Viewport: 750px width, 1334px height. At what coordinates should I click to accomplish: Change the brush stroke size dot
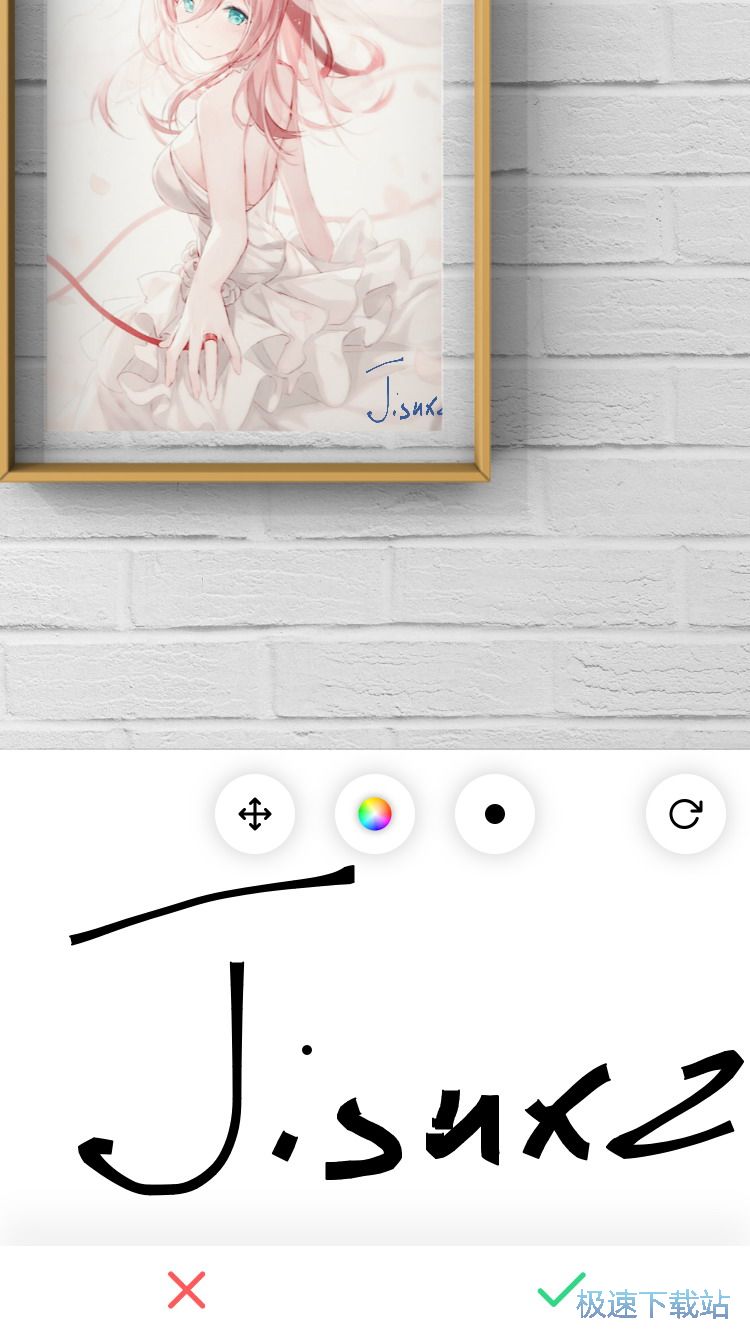pos(495,814)
